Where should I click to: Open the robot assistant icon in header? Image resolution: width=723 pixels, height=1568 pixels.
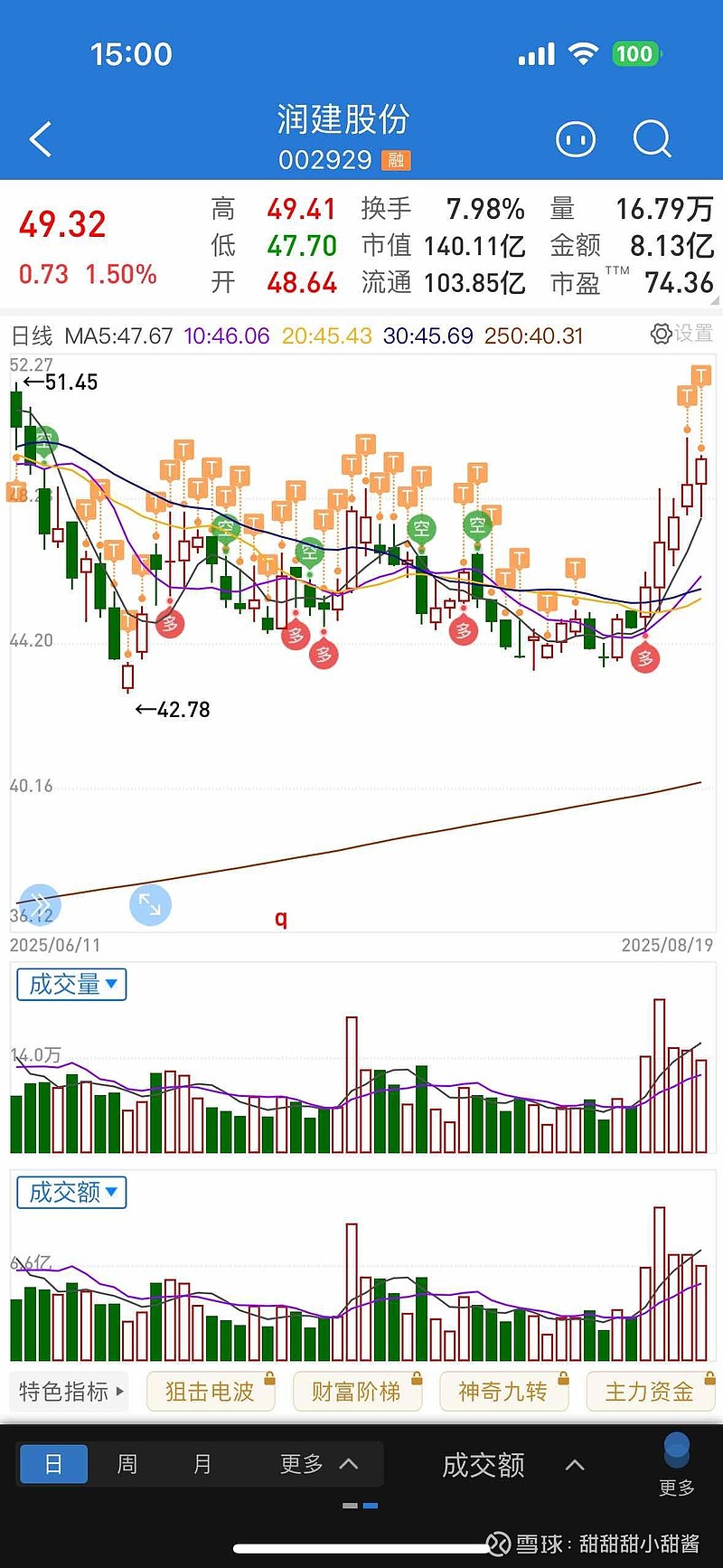[576, 139]
